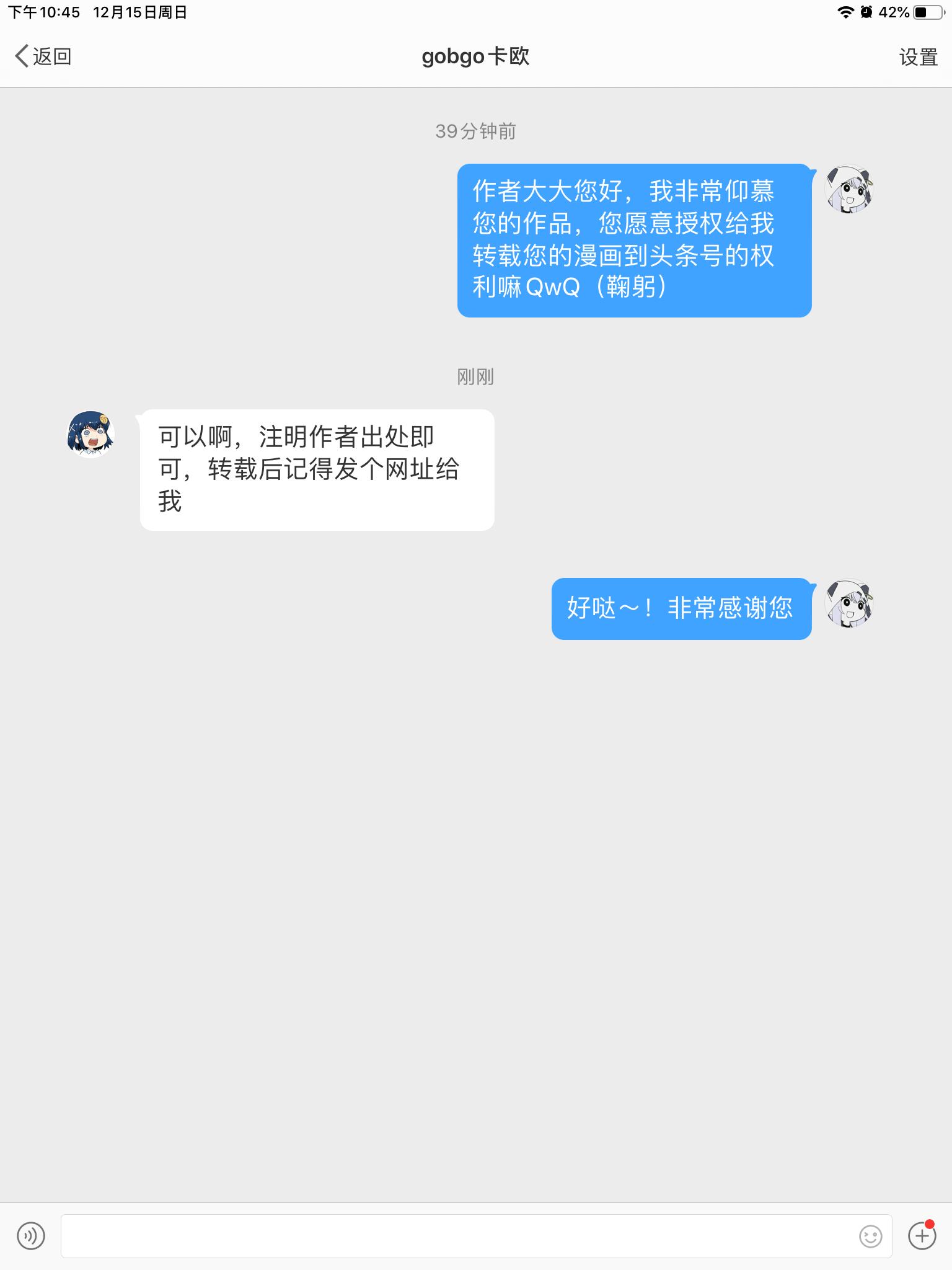Tap the 刚刚 timestamp label
Viewport: 952px width, 1270px height.
pyautogui.click(x=475, y=376)
